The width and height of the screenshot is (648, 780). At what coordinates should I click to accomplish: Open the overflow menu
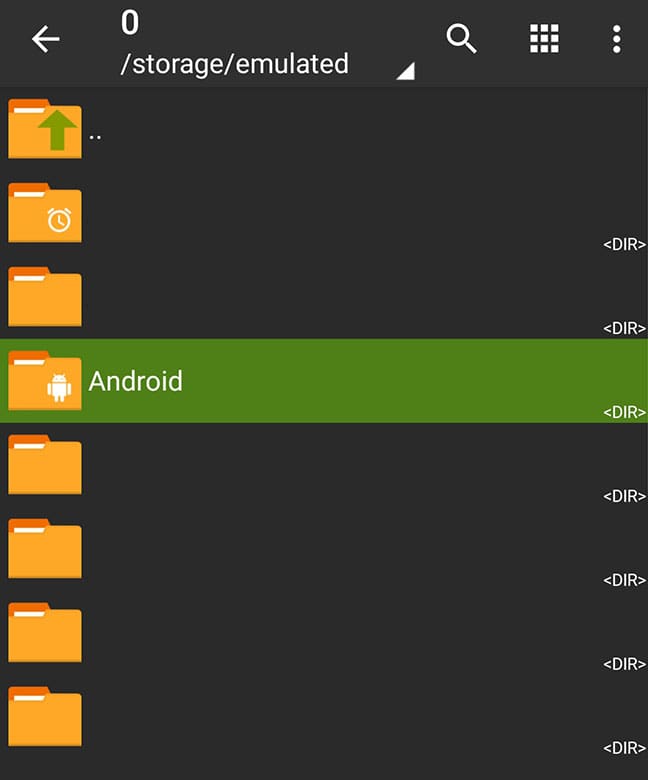tap(616, 40)
